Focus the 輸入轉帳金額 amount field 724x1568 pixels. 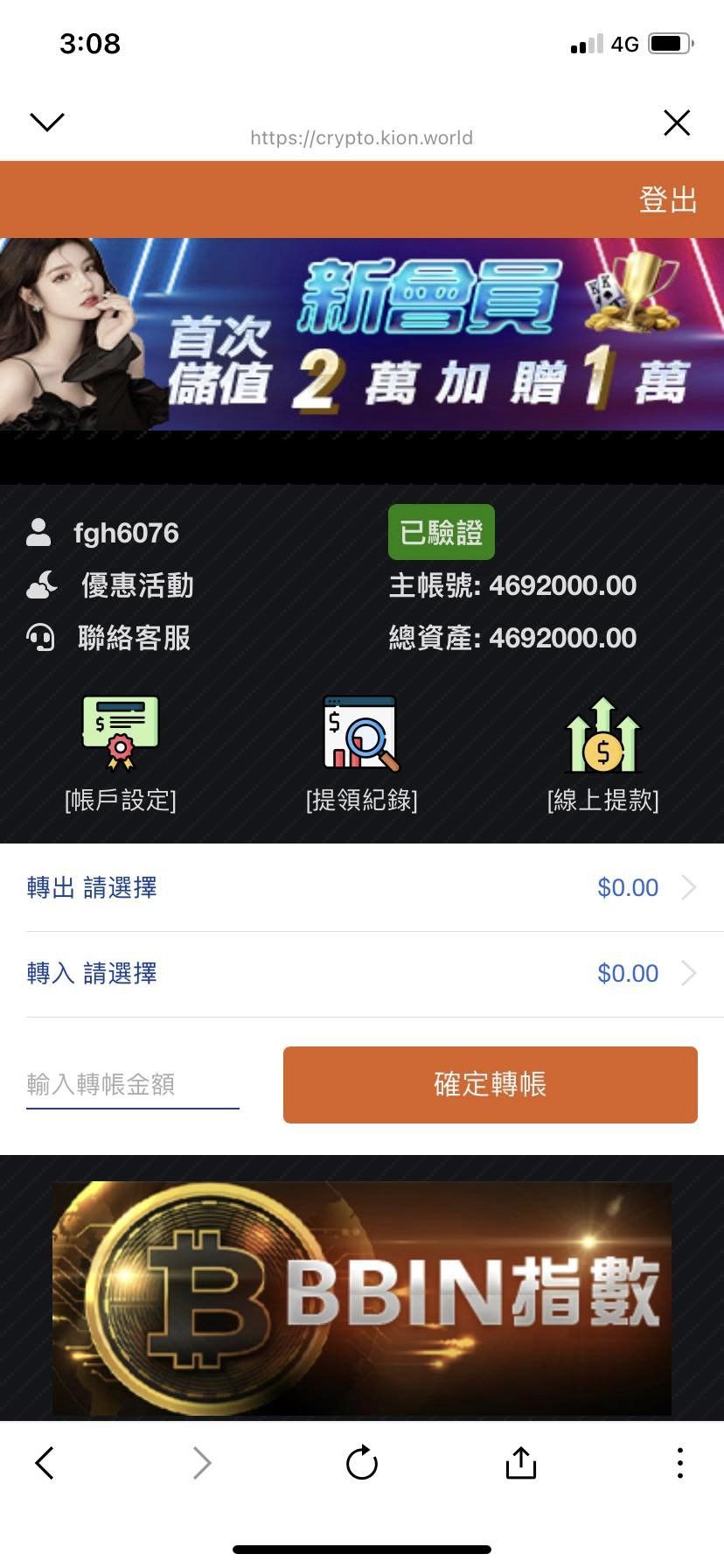pyautogui.click(x=133, y=1085)
